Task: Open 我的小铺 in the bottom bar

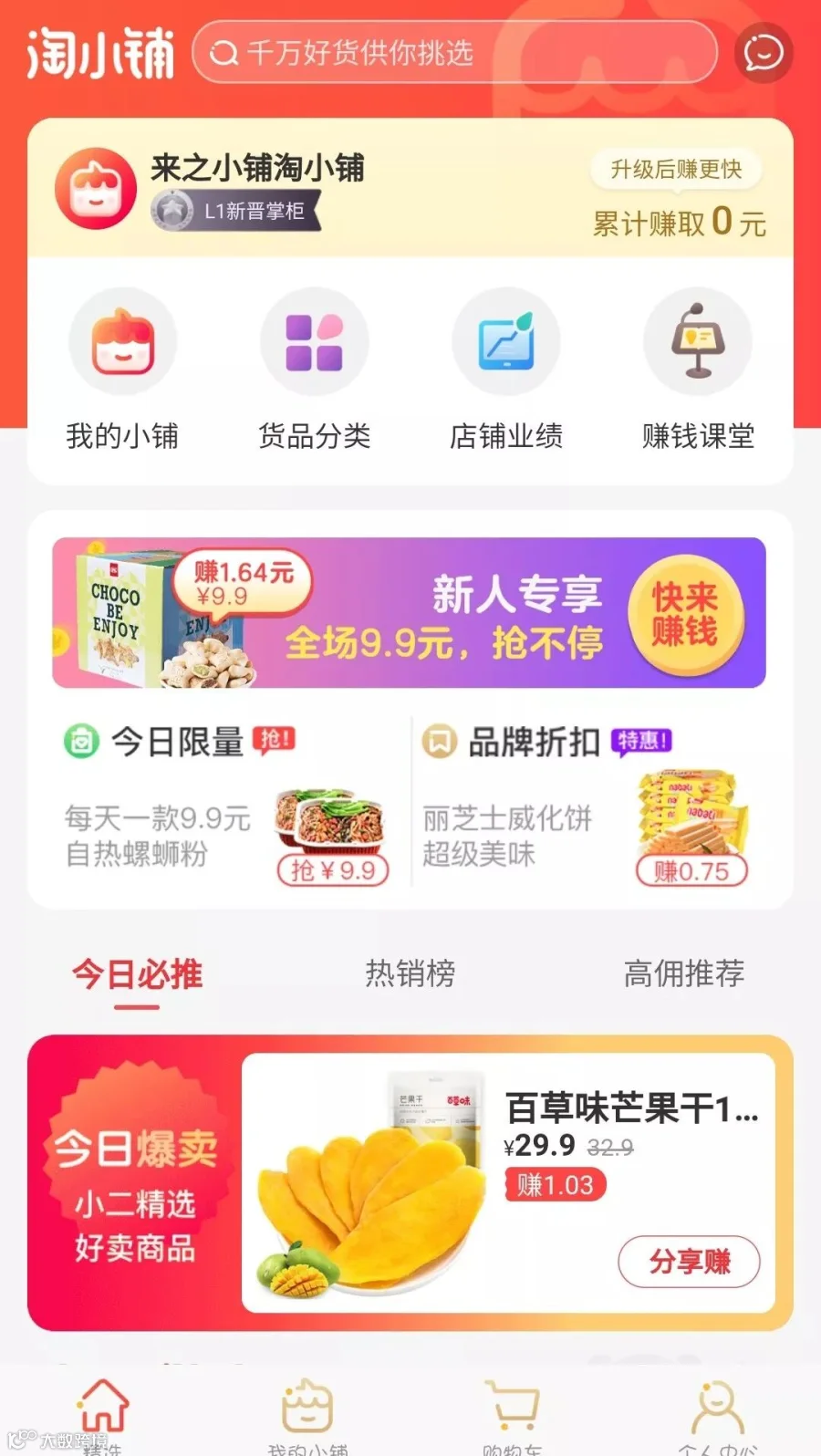Action: click(307, 1413)
